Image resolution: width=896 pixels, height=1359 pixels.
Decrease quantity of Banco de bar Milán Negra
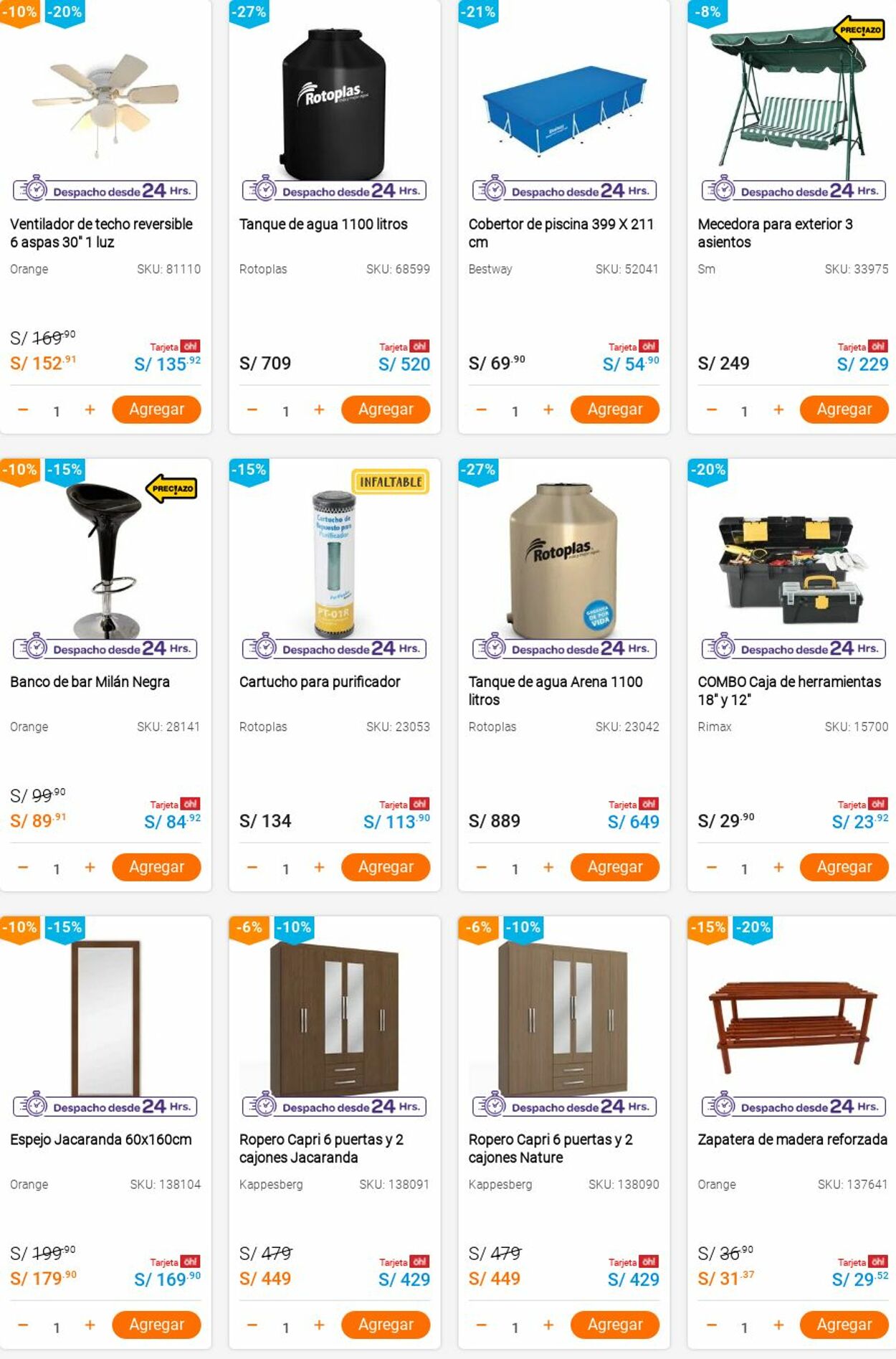[23, 867]
